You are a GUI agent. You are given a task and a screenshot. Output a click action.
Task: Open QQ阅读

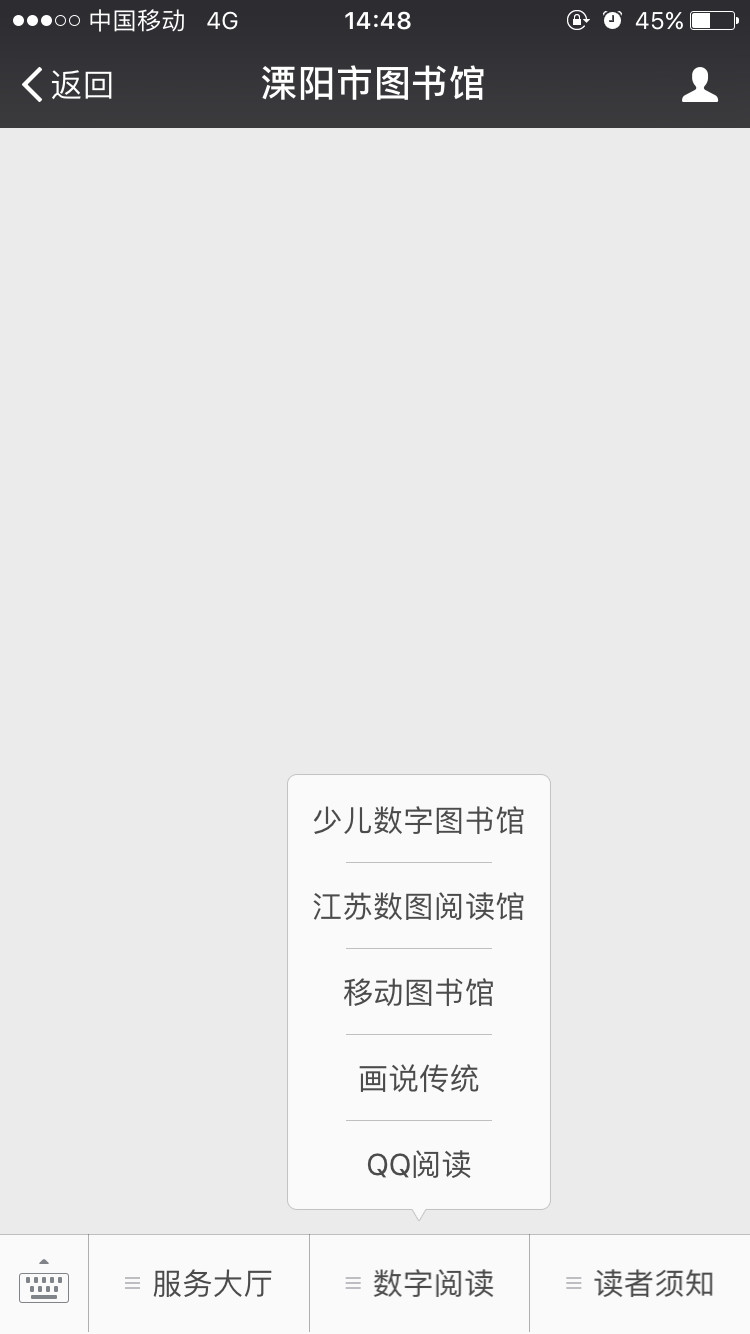click(x=419, y=1165)
